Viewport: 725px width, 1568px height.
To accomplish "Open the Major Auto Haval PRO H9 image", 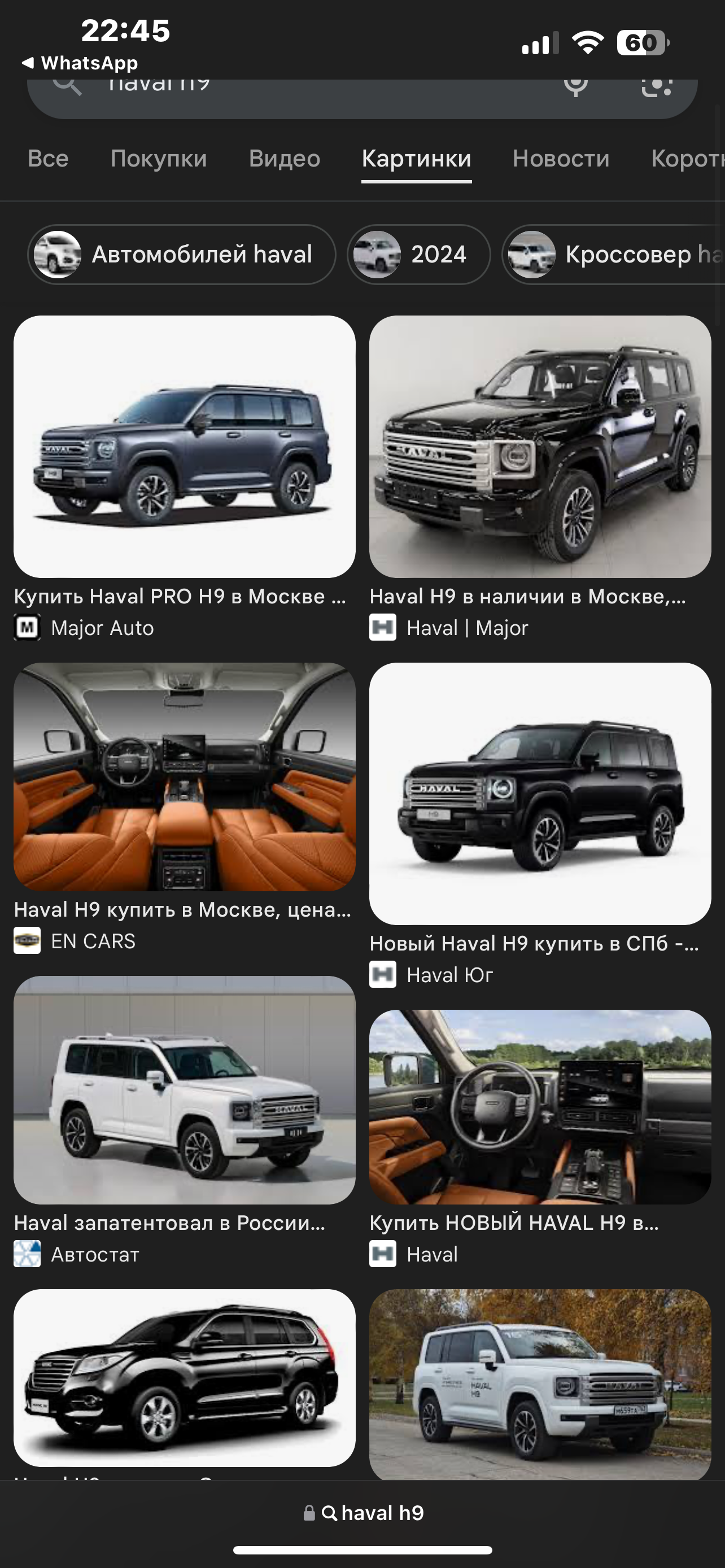I will [185, 447].
